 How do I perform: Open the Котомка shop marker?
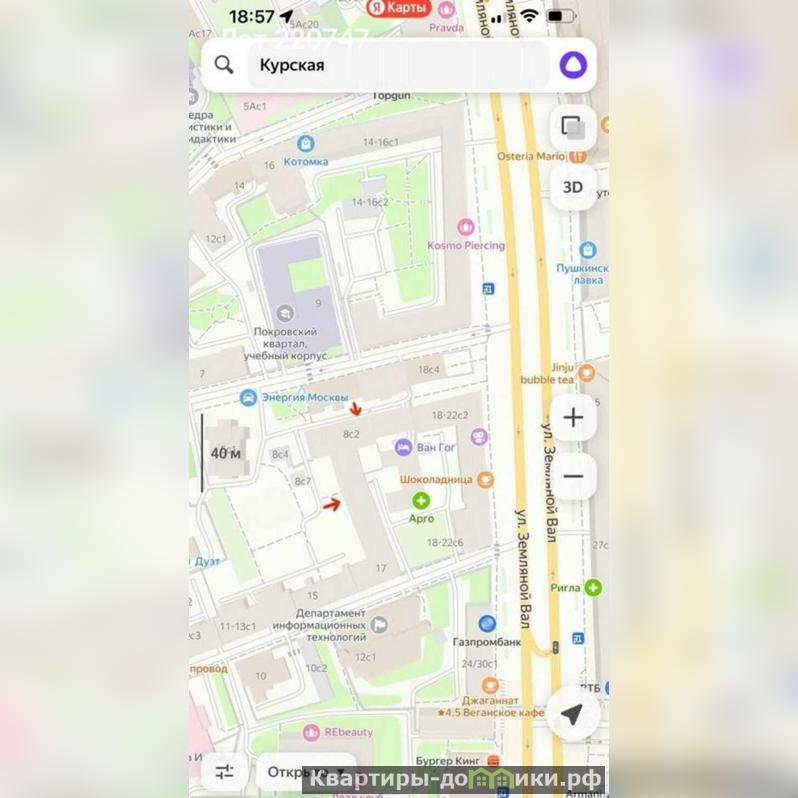click(x=305, y=144)
